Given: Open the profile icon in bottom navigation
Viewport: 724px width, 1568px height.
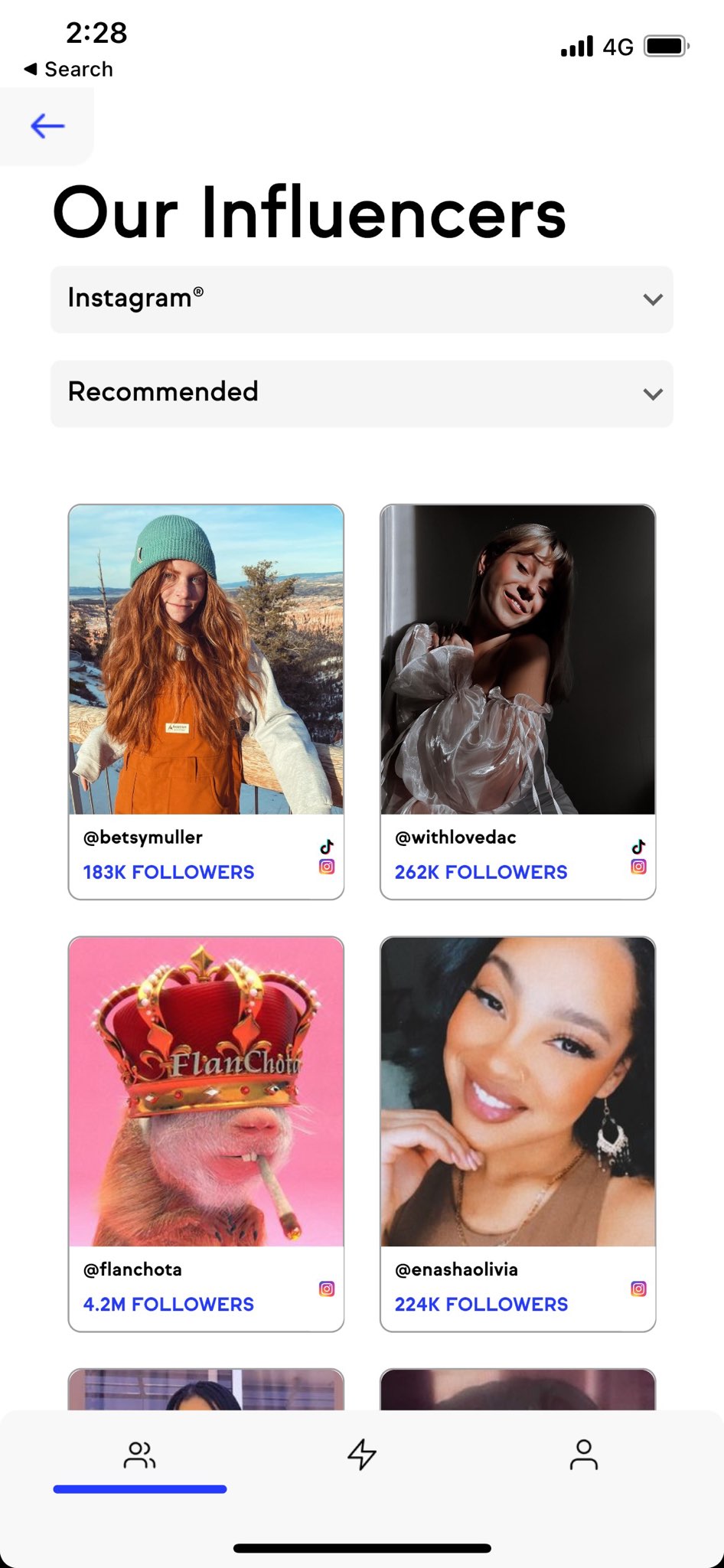Looking at the screenshot, I should [585, 1455].
